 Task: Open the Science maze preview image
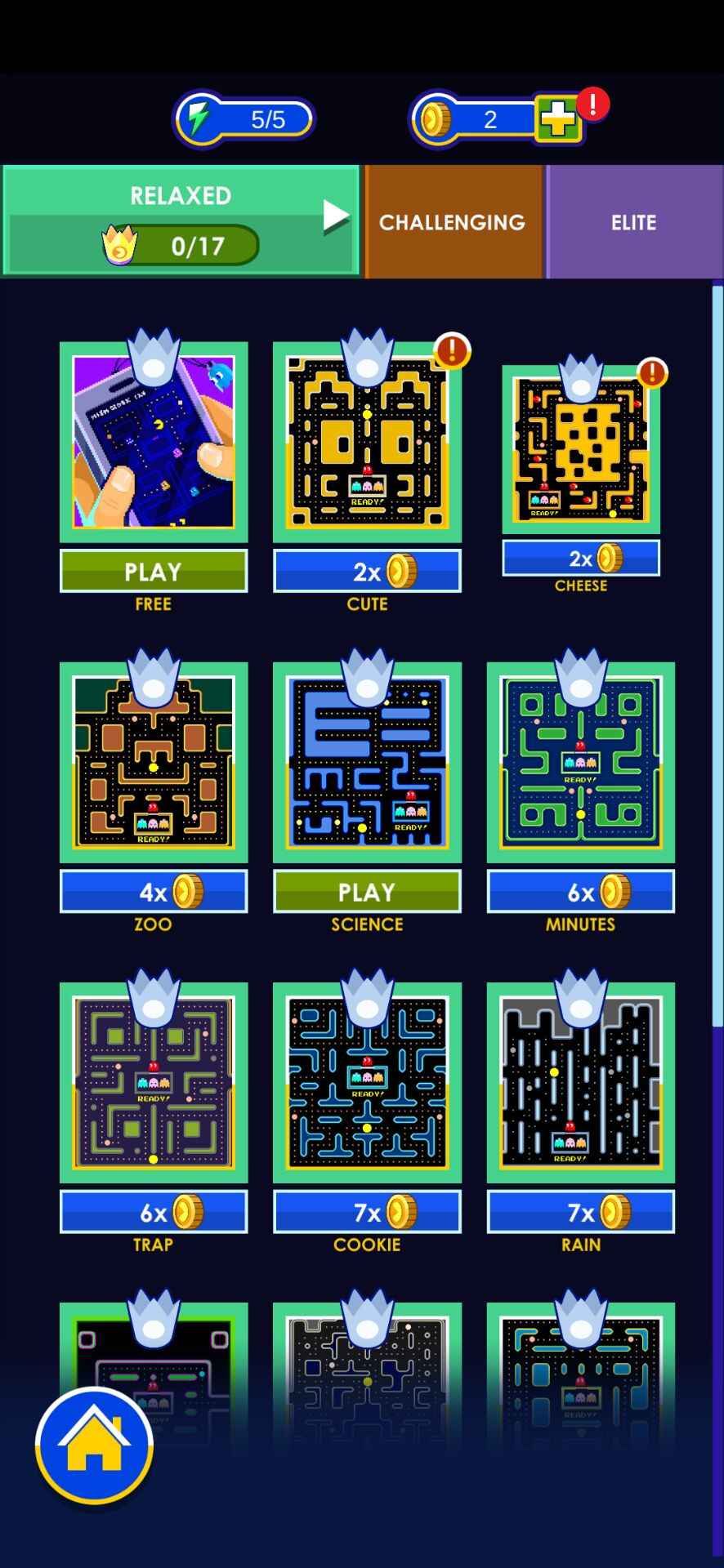pyautogui.click(x=367, y=763)
